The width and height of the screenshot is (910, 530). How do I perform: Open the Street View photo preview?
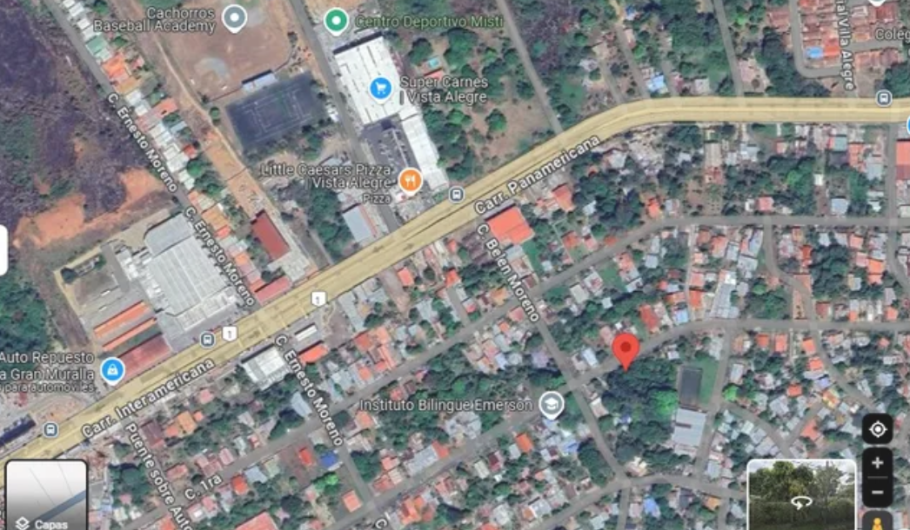[800, 495]
